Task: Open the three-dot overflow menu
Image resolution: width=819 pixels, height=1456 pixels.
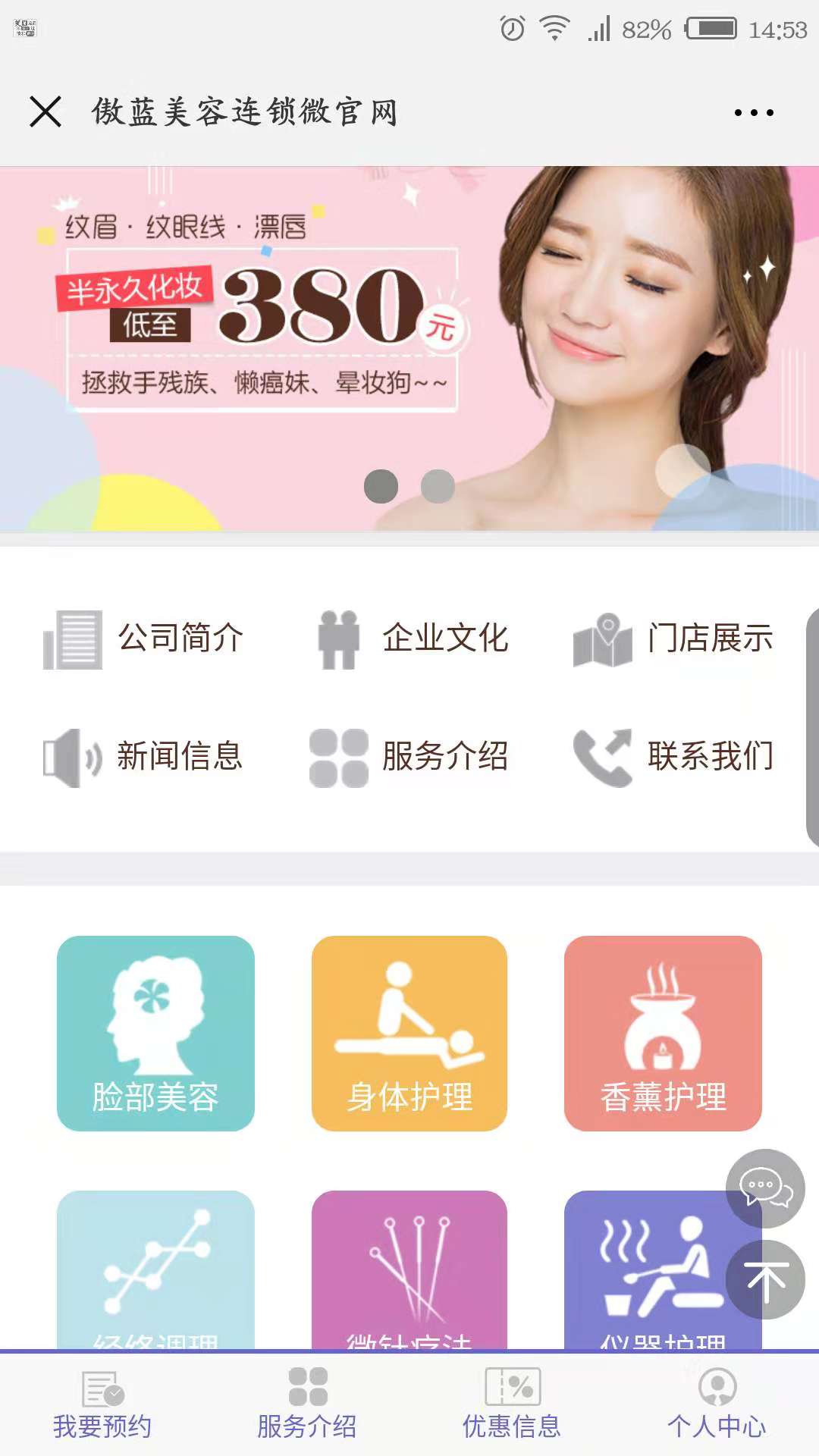Action: coord(754,112)
